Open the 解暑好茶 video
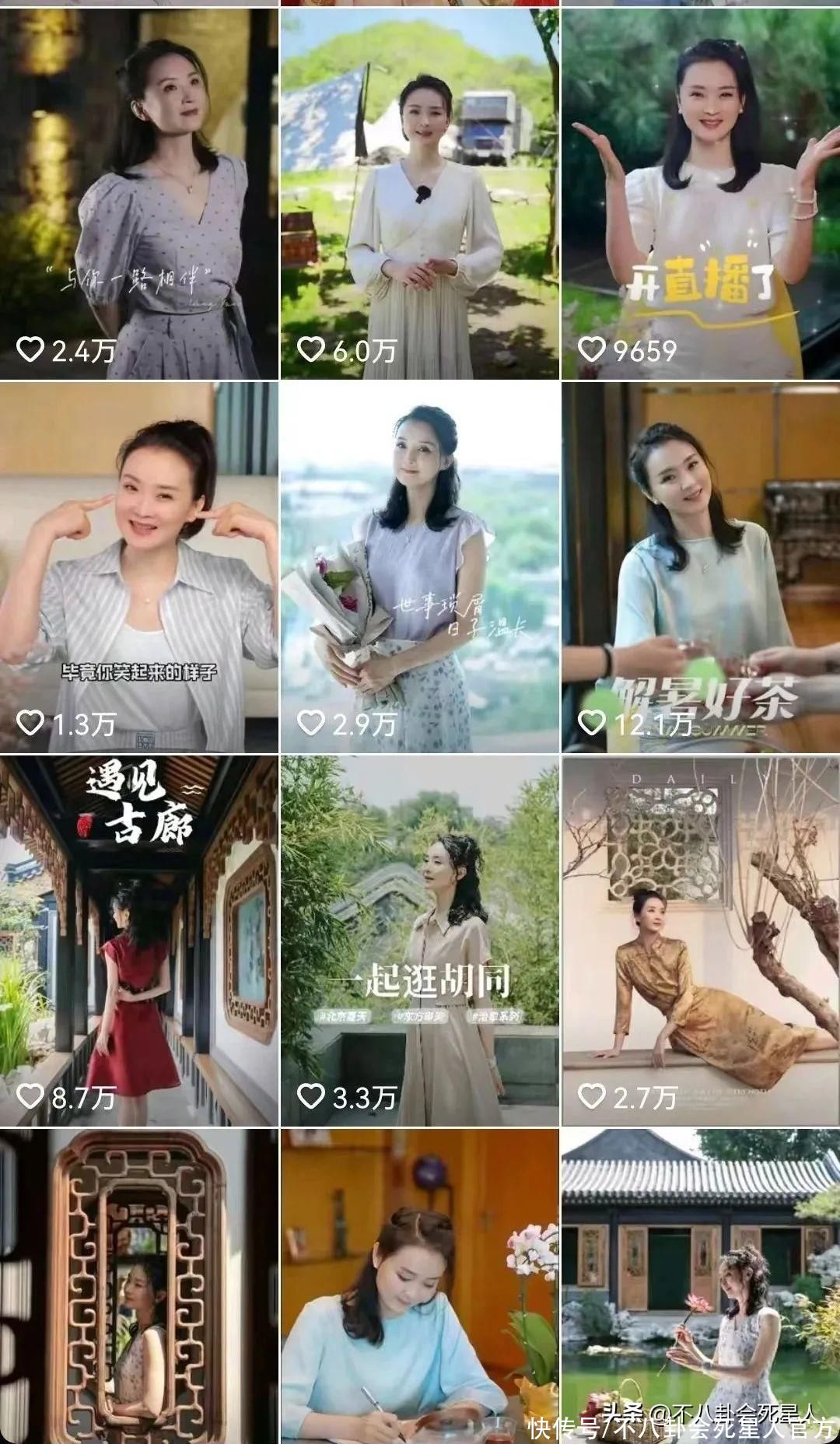The image size is (840, 1444). (701, 568)
